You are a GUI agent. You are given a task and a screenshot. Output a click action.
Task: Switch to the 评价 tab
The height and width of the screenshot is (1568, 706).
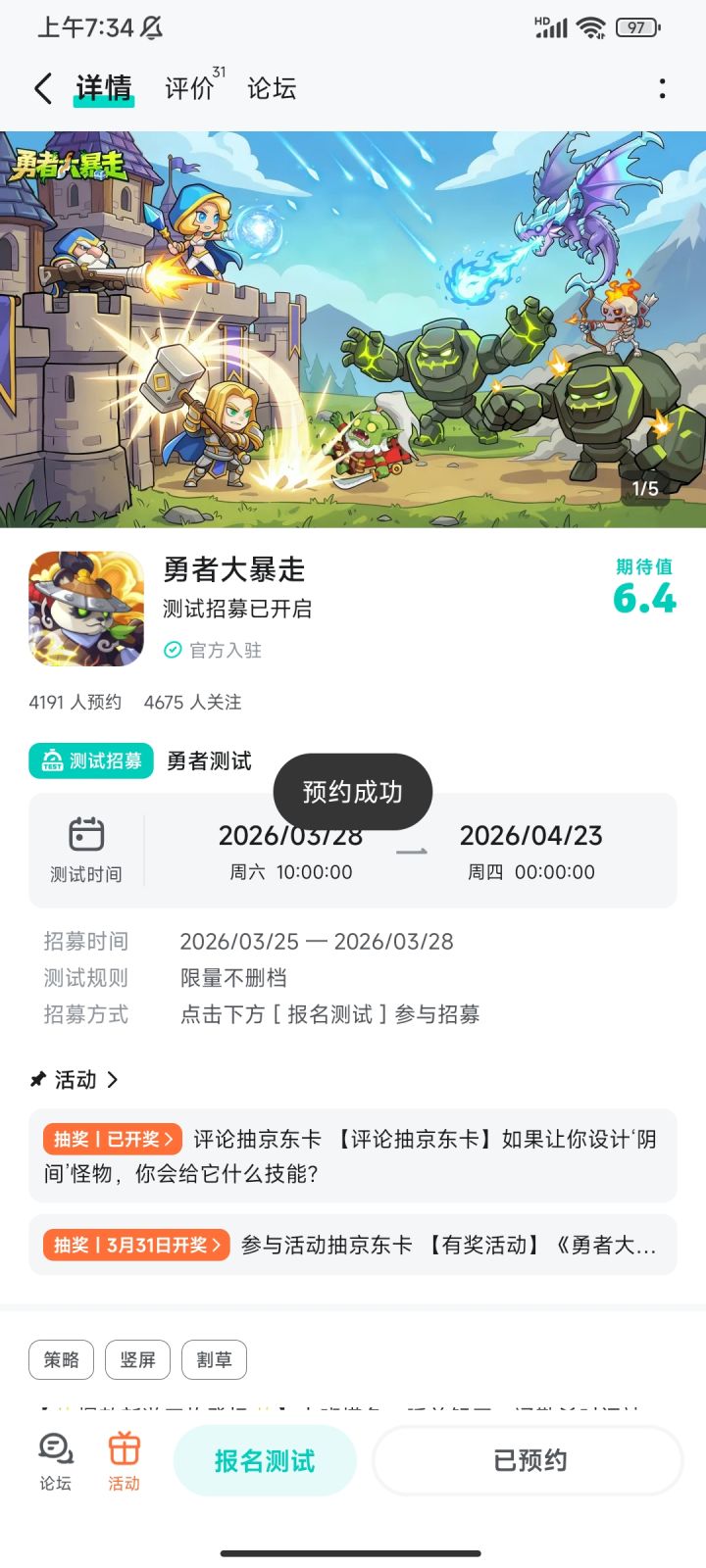tap(189, 88)
